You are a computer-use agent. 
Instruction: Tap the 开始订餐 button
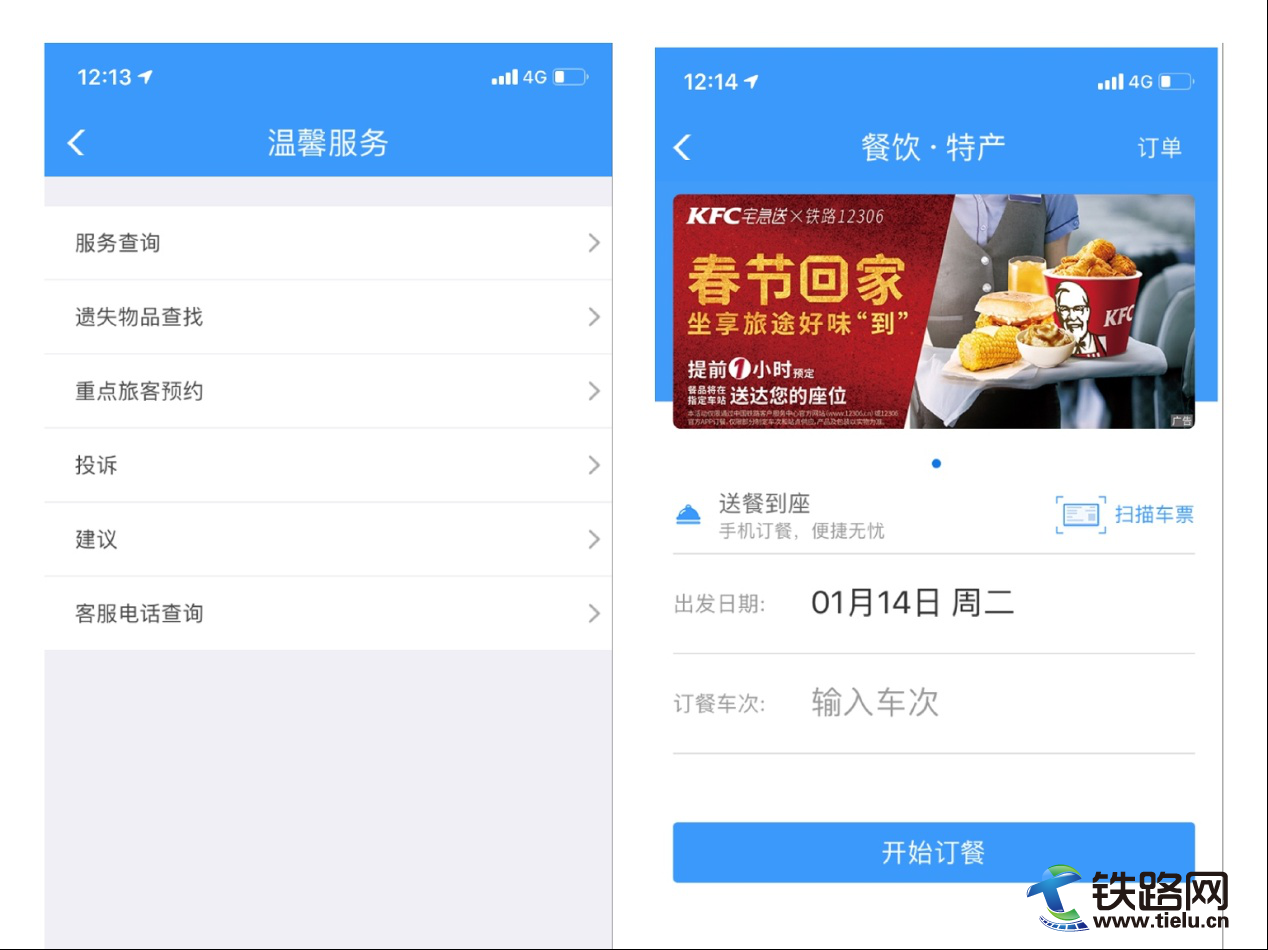pyautogui.click(x=933, y=852)
